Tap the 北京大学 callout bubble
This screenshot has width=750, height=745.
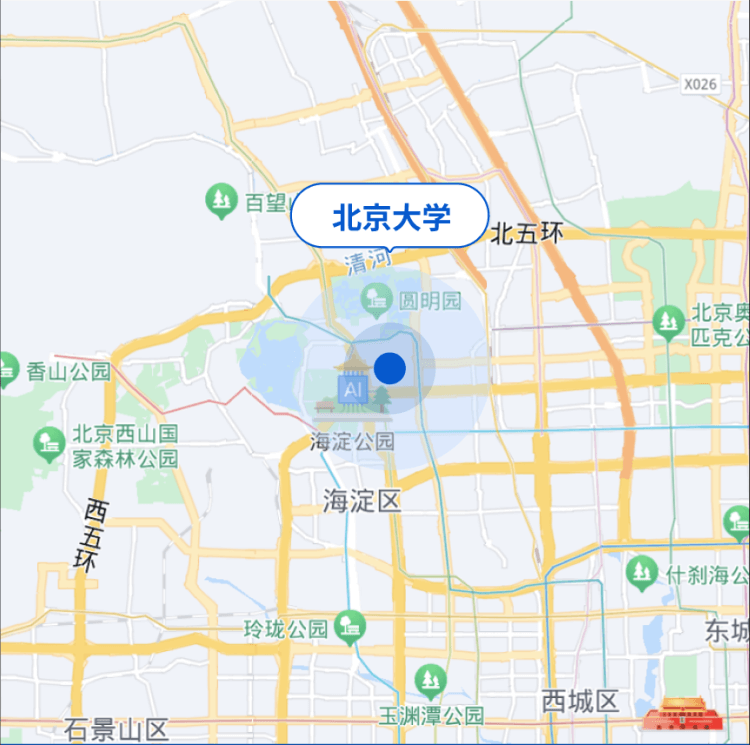[x=390, y=215]
